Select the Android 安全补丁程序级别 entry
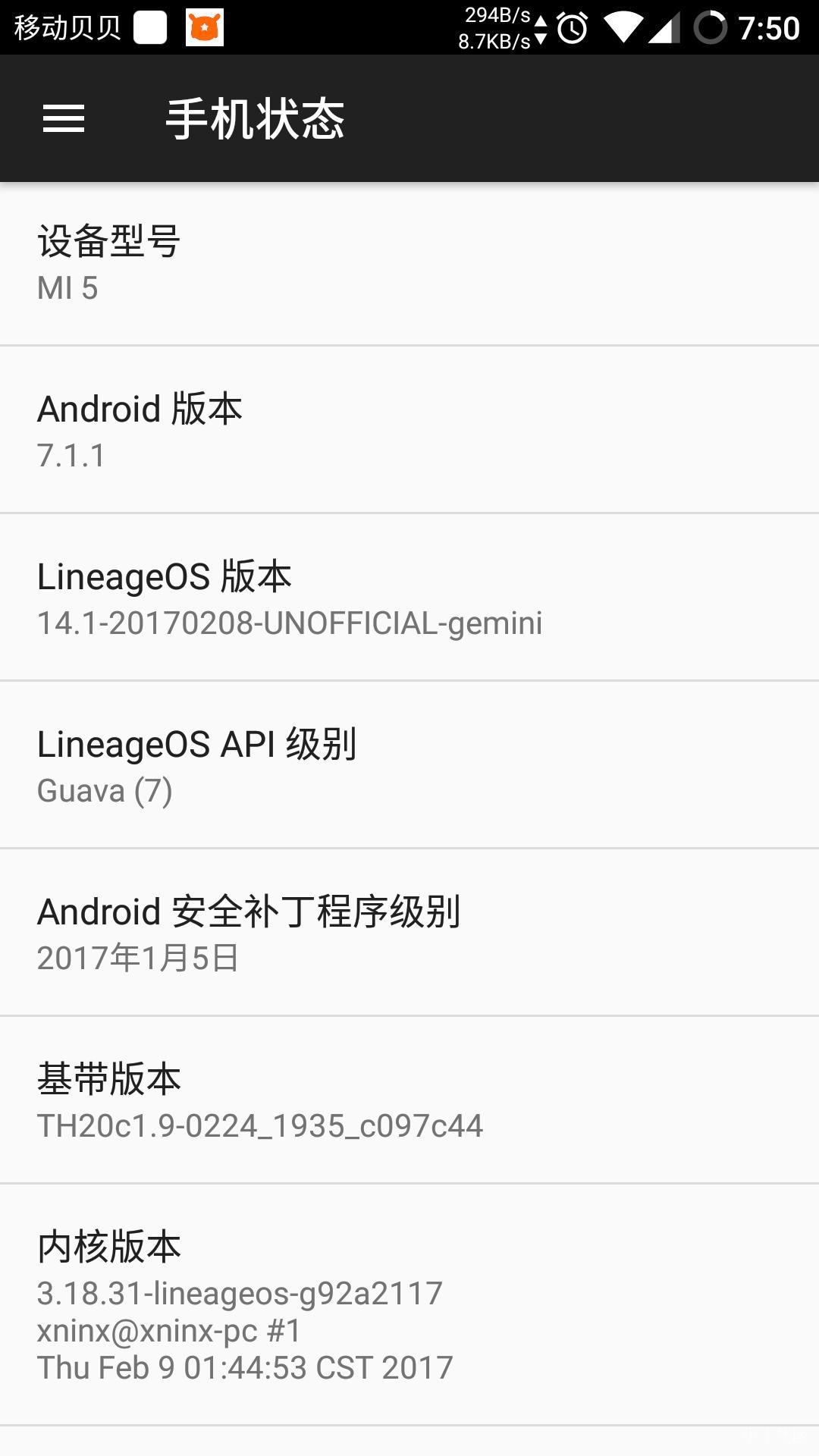819x1456 pixels. (409, 933)
